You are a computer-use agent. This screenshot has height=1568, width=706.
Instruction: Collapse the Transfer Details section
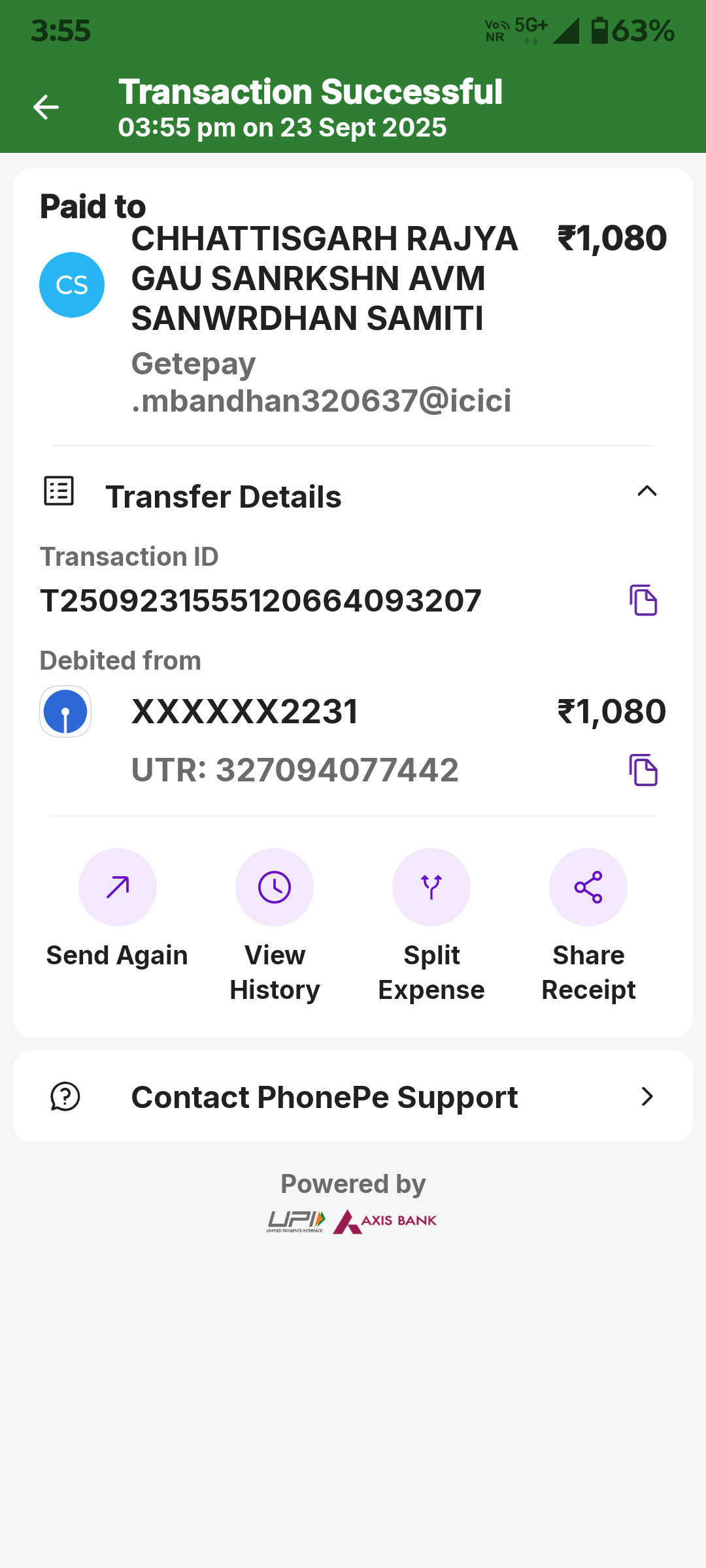pyautogui.click(x=647, y=491)
